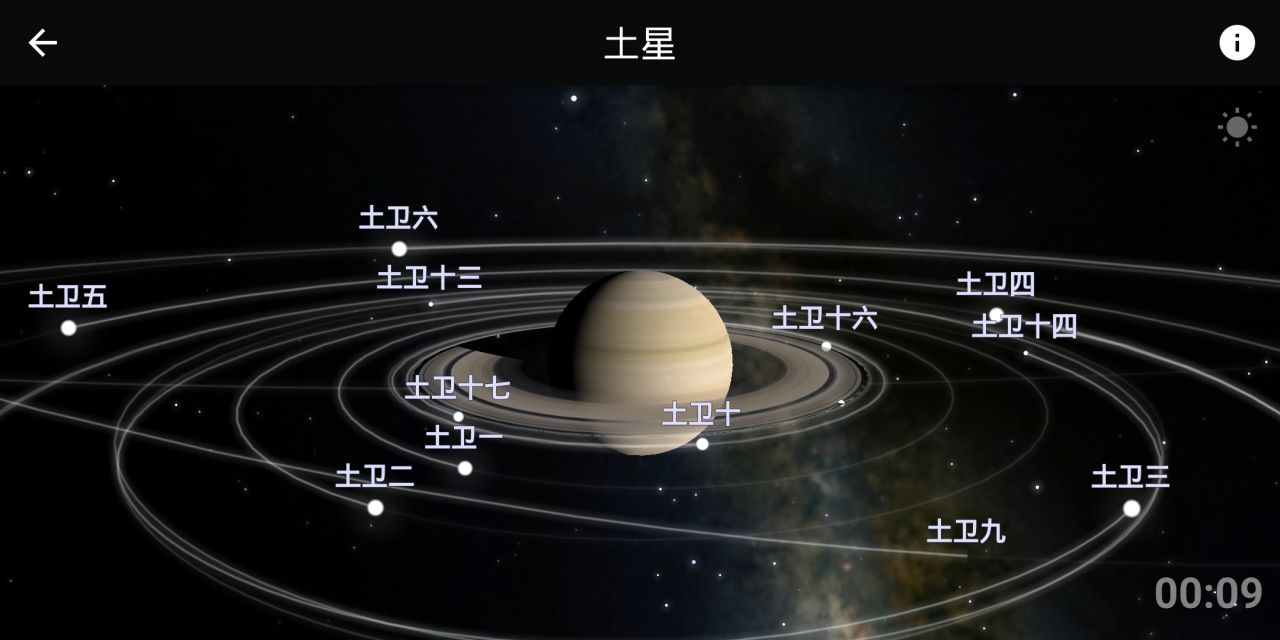Select the moon 土卫十七
This screenshot has height=640, width=1280.
pyautogui.click(x=458, y=416)
